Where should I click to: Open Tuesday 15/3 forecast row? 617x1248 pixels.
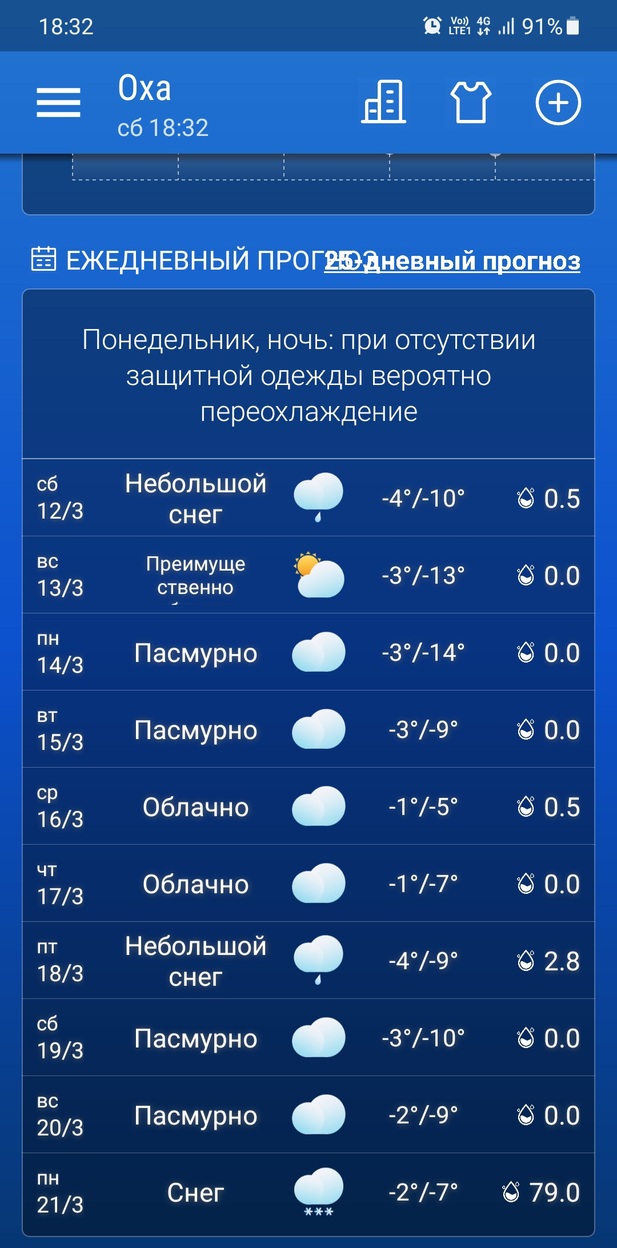click(x=308, y=729)
